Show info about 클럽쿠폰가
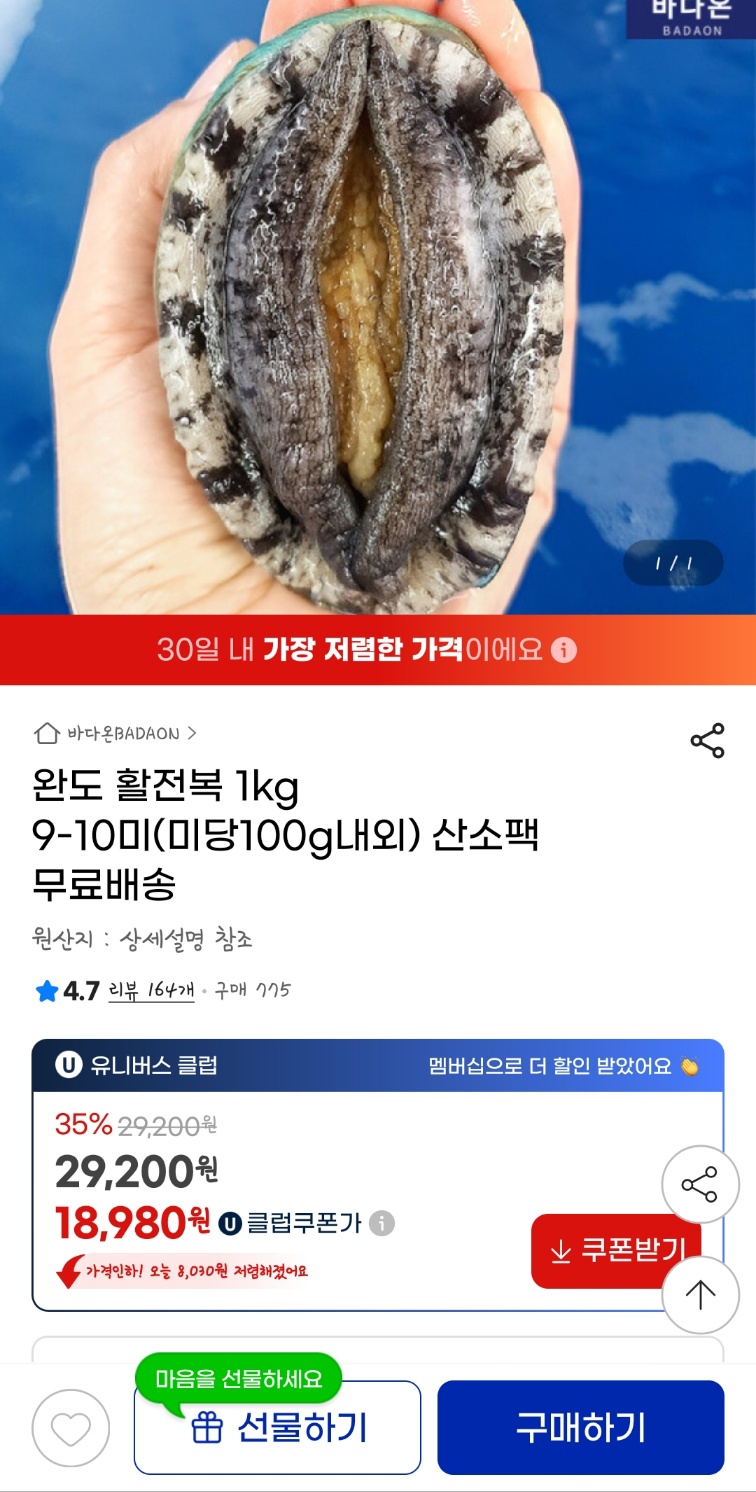The width and height of the screenshot is (756, 1492). [x=381, y=1223]
